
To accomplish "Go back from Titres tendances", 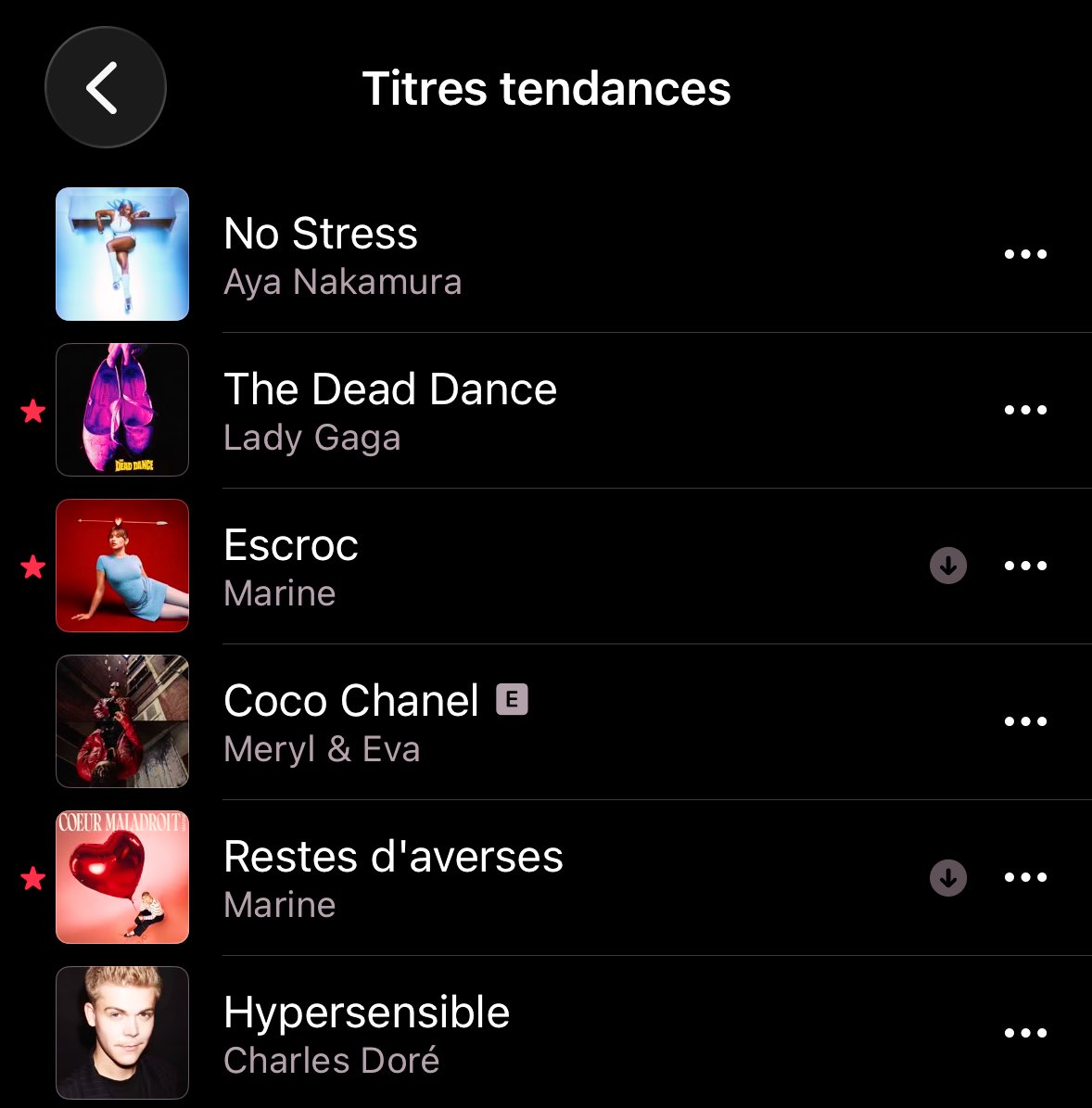I will point(105,88).
